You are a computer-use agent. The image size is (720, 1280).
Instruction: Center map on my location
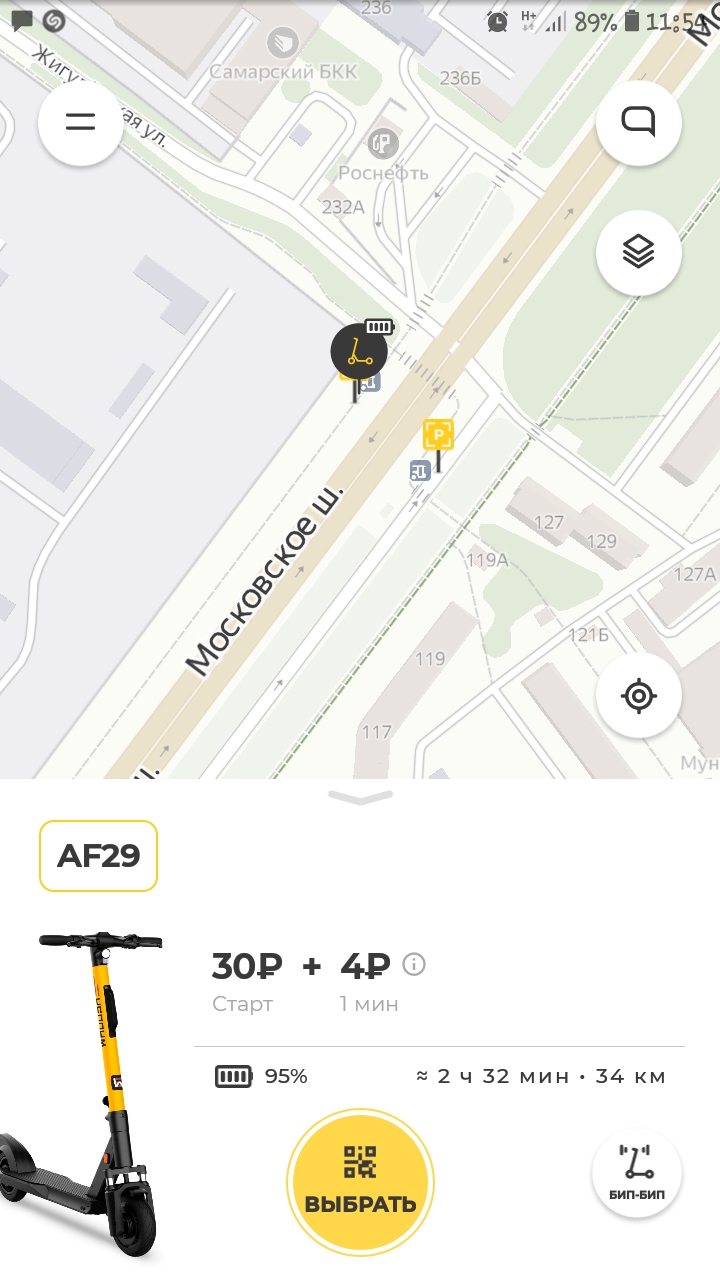click(638, 696)
